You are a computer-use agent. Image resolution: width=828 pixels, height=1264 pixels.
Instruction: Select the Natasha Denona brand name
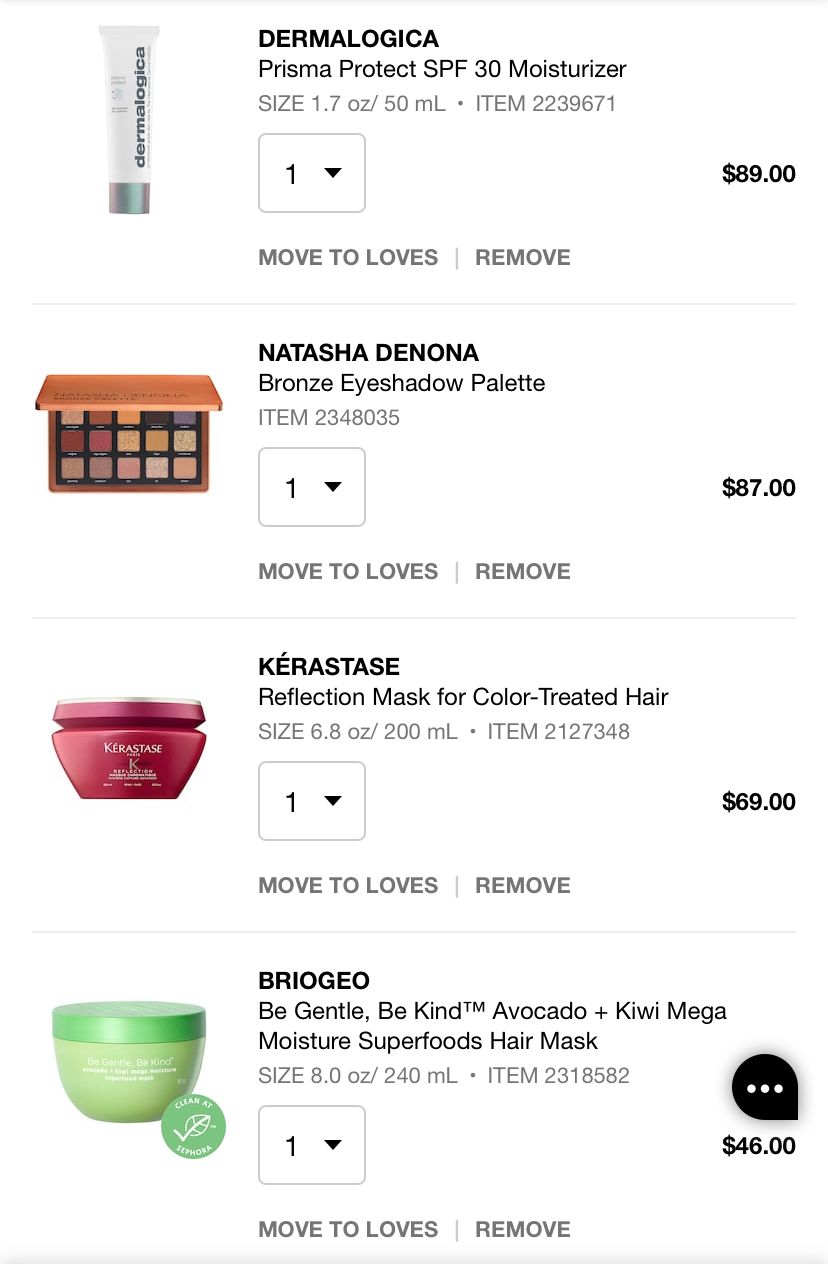[368, 352]
